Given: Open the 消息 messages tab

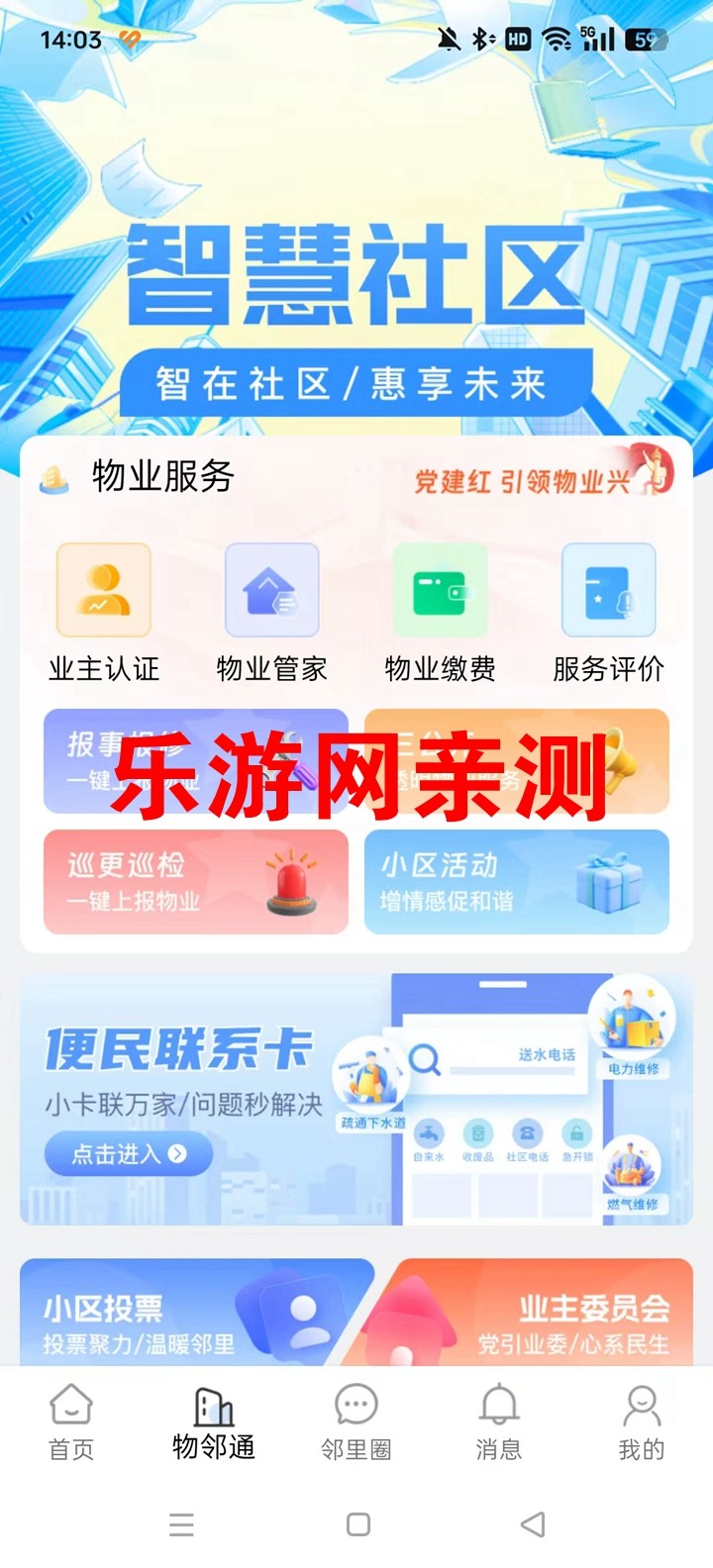Looking at the screenshot, I should click(x=499, y=1423).
